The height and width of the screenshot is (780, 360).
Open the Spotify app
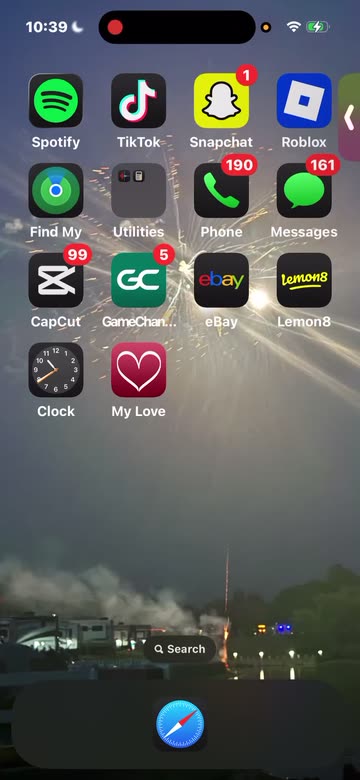click(56, 101)
